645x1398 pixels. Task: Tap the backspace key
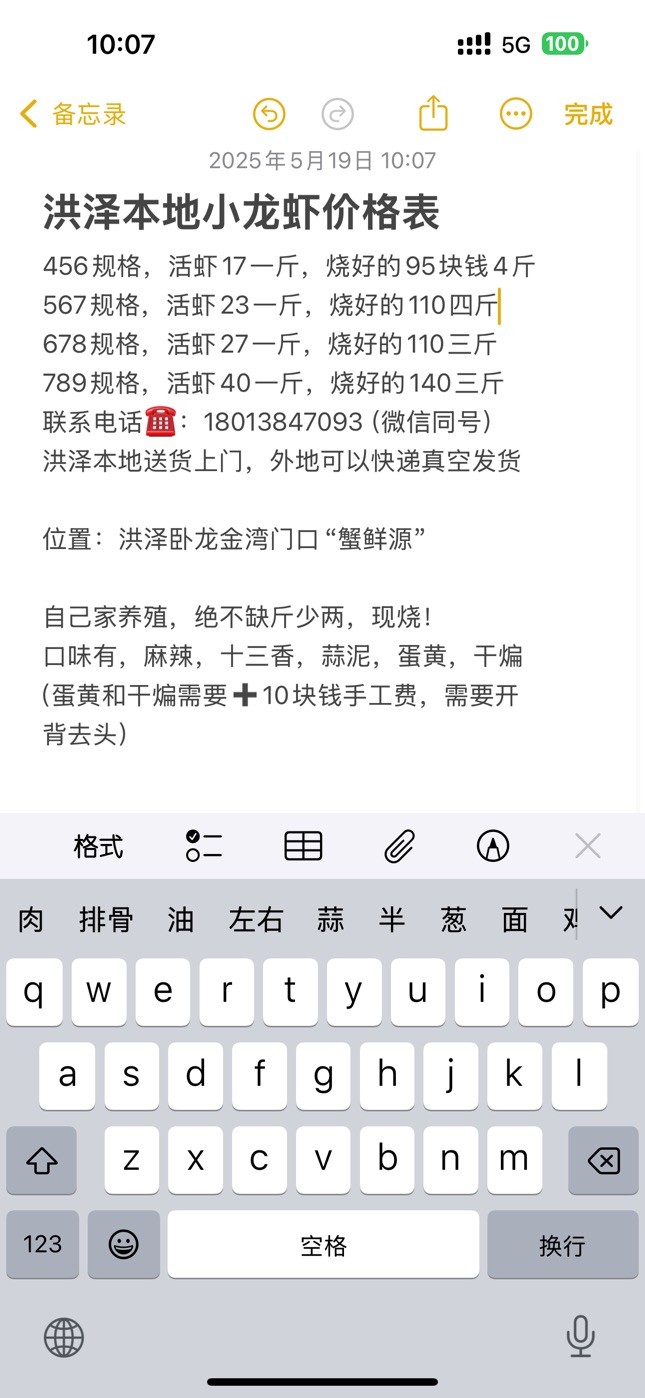603,1160
